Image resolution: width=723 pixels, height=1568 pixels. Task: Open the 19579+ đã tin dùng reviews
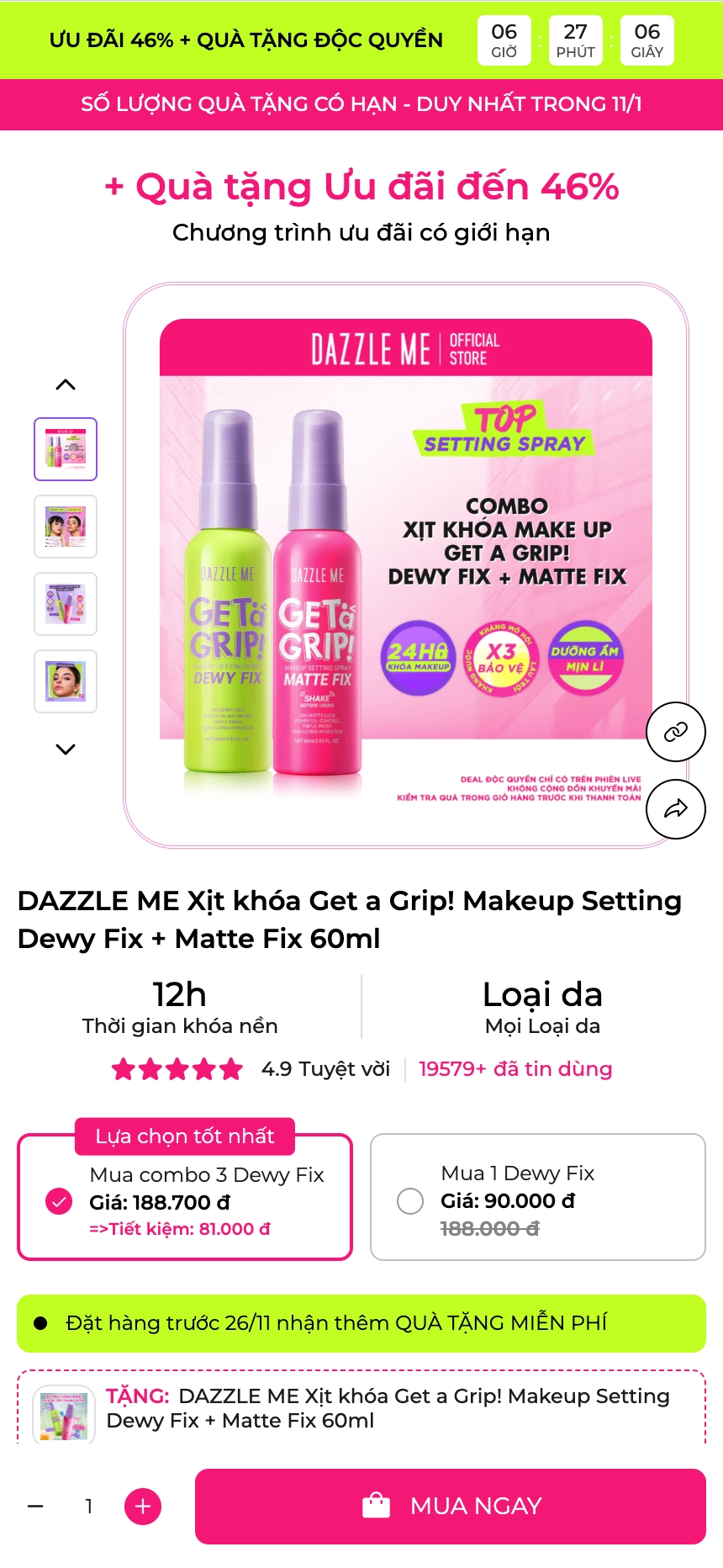point(515,1068)
